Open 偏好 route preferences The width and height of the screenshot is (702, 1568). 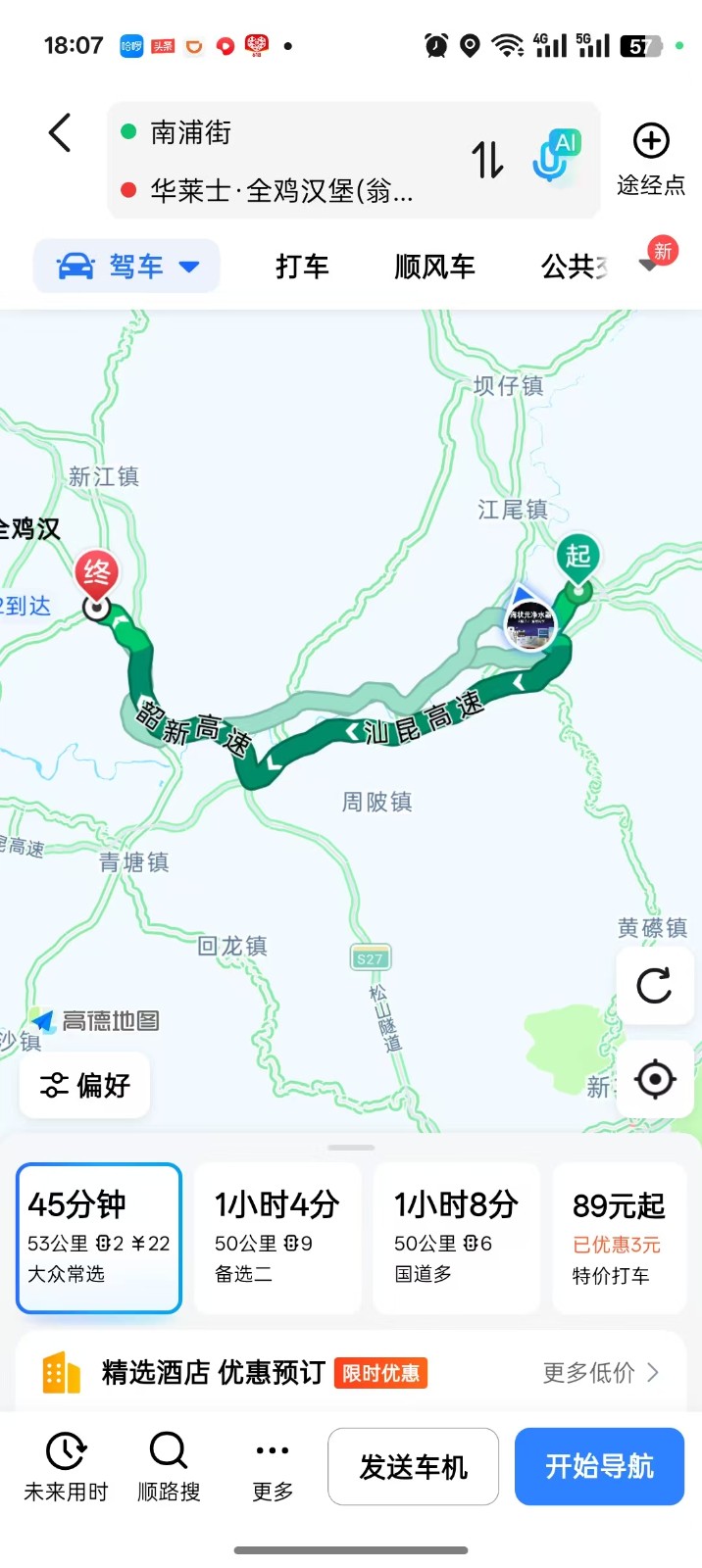(x=85, y=1085)
